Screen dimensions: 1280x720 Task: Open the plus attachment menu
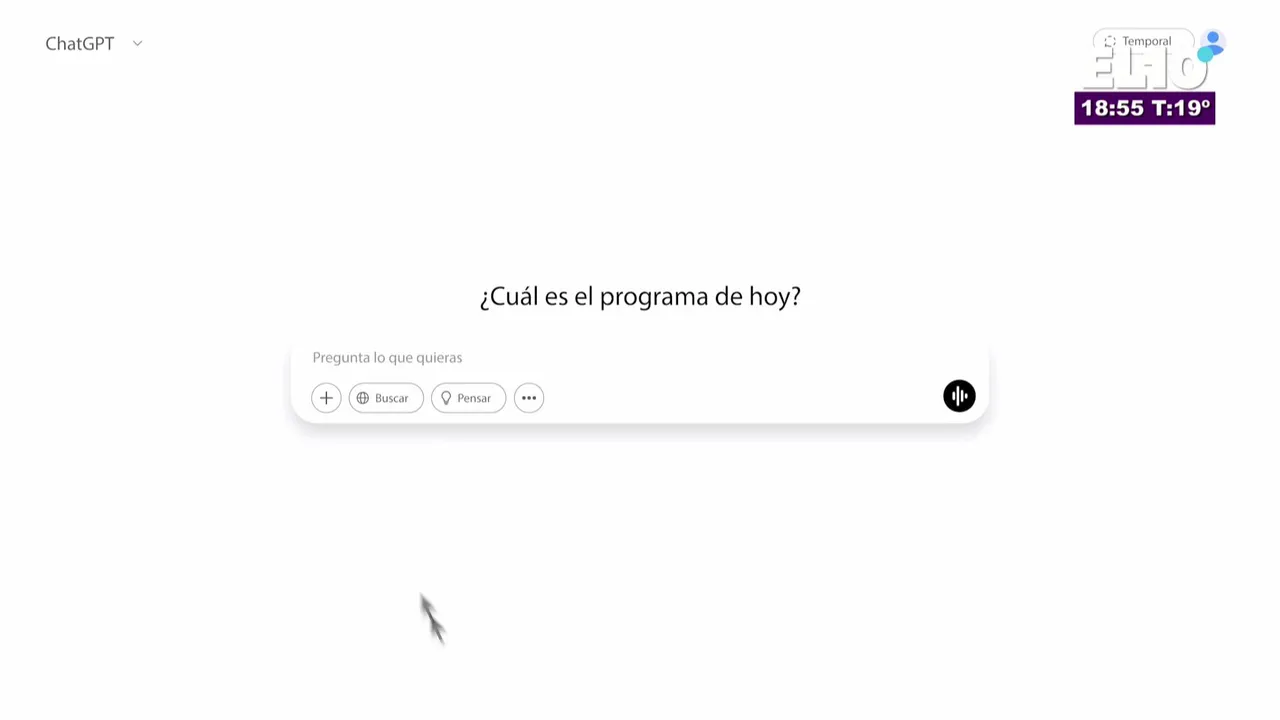click(x=326, y=398)
